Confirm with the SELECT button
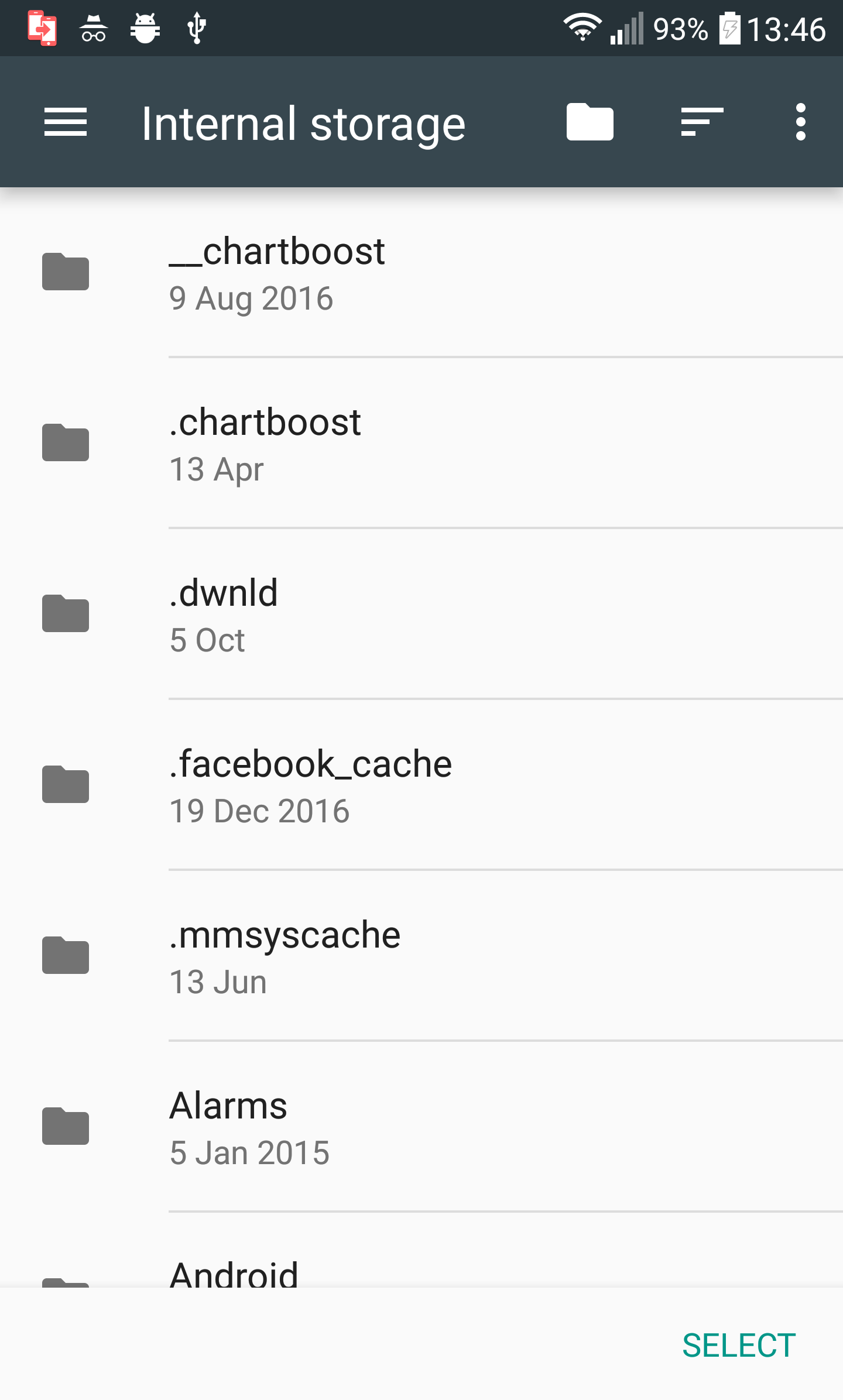 (739, 1345)
